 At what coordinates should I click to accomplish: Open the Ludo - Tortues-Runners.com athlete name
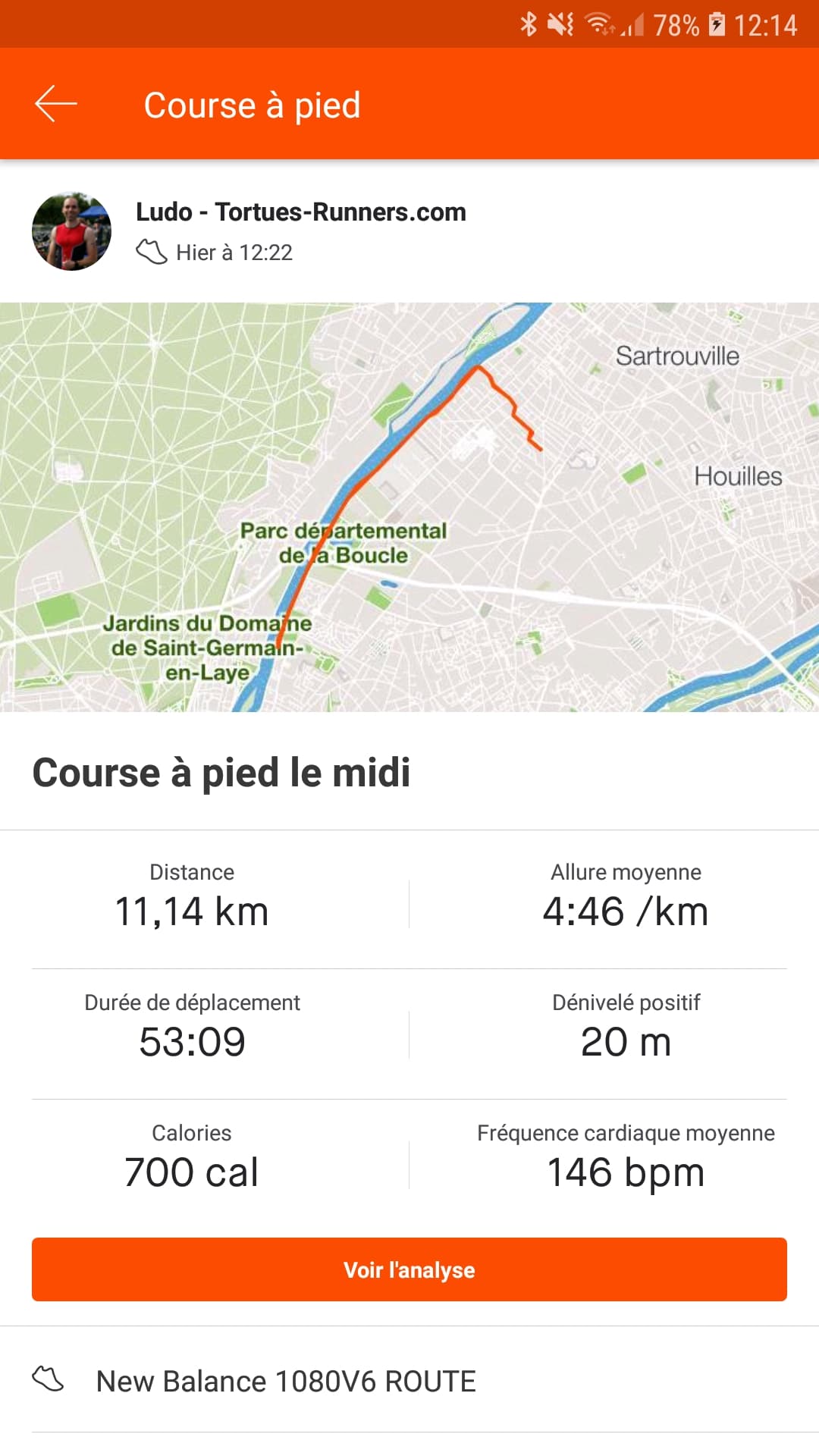click(x=300, y=212)
